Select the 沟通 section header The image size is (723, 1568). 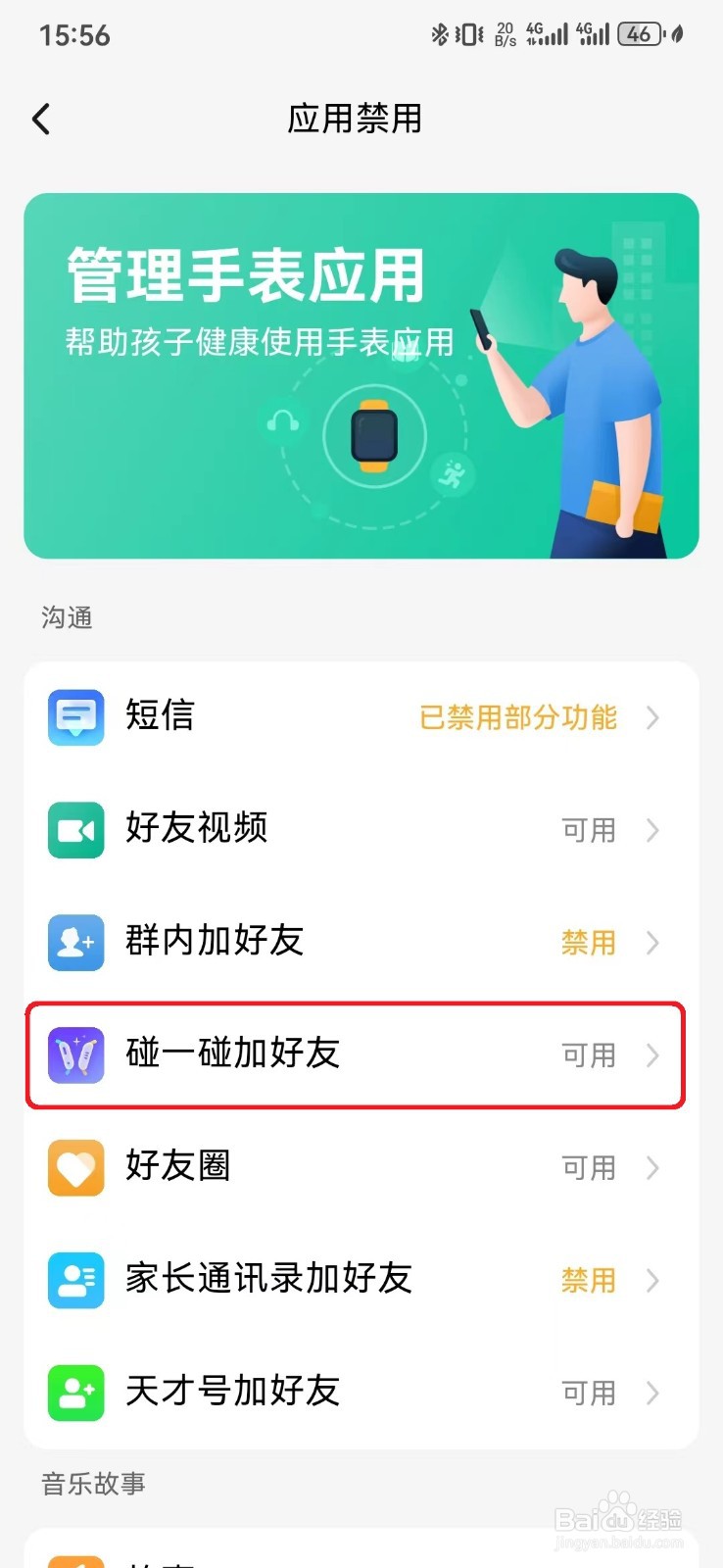[x=67, y=617]
